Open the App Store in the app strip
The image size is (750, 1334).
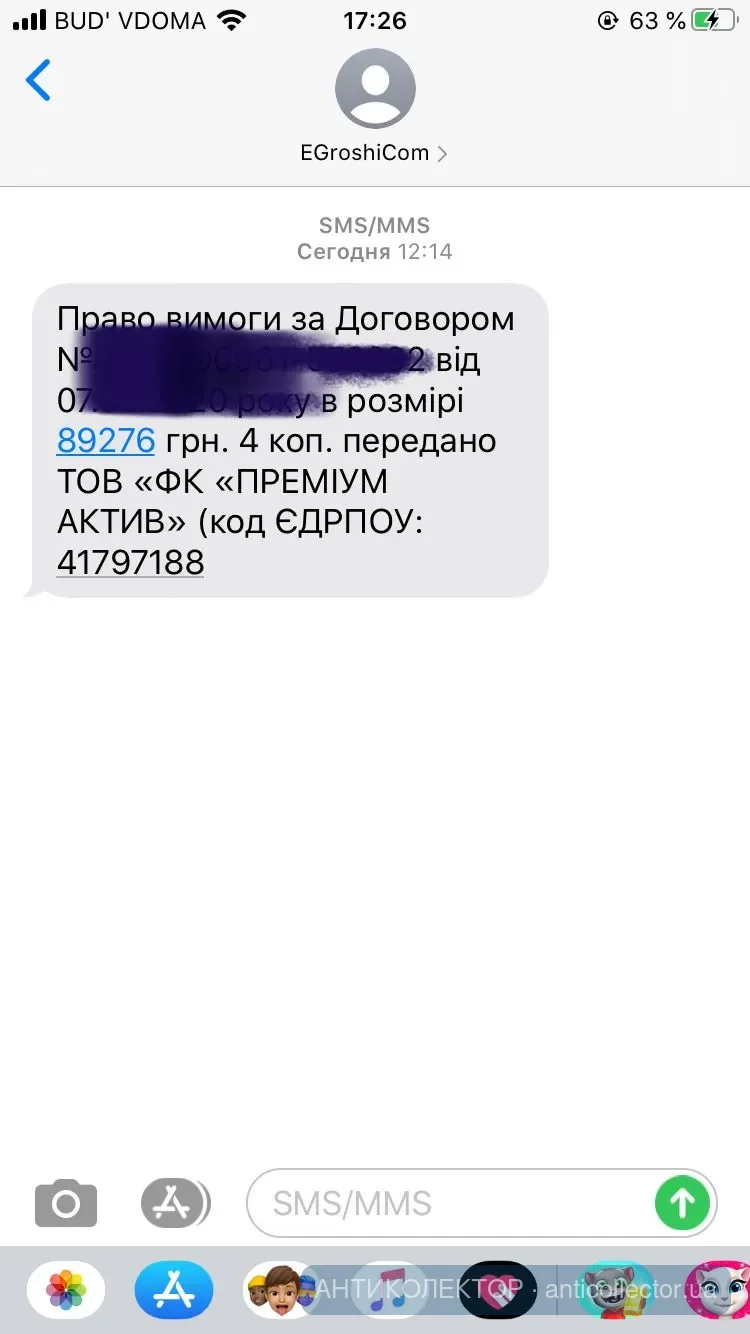[174, 1291]
